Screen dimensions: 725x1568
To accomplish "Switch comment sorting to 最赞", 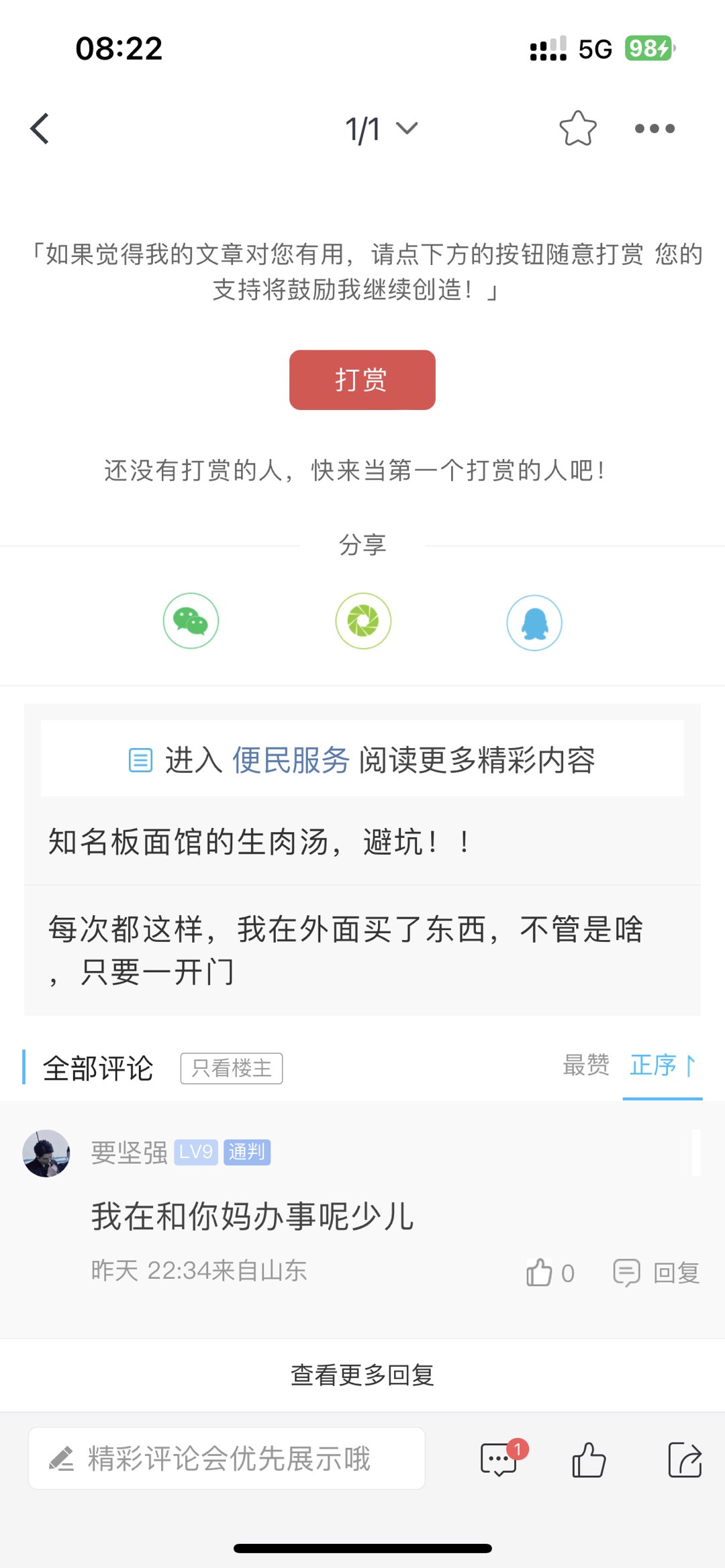I will 585,1065.
